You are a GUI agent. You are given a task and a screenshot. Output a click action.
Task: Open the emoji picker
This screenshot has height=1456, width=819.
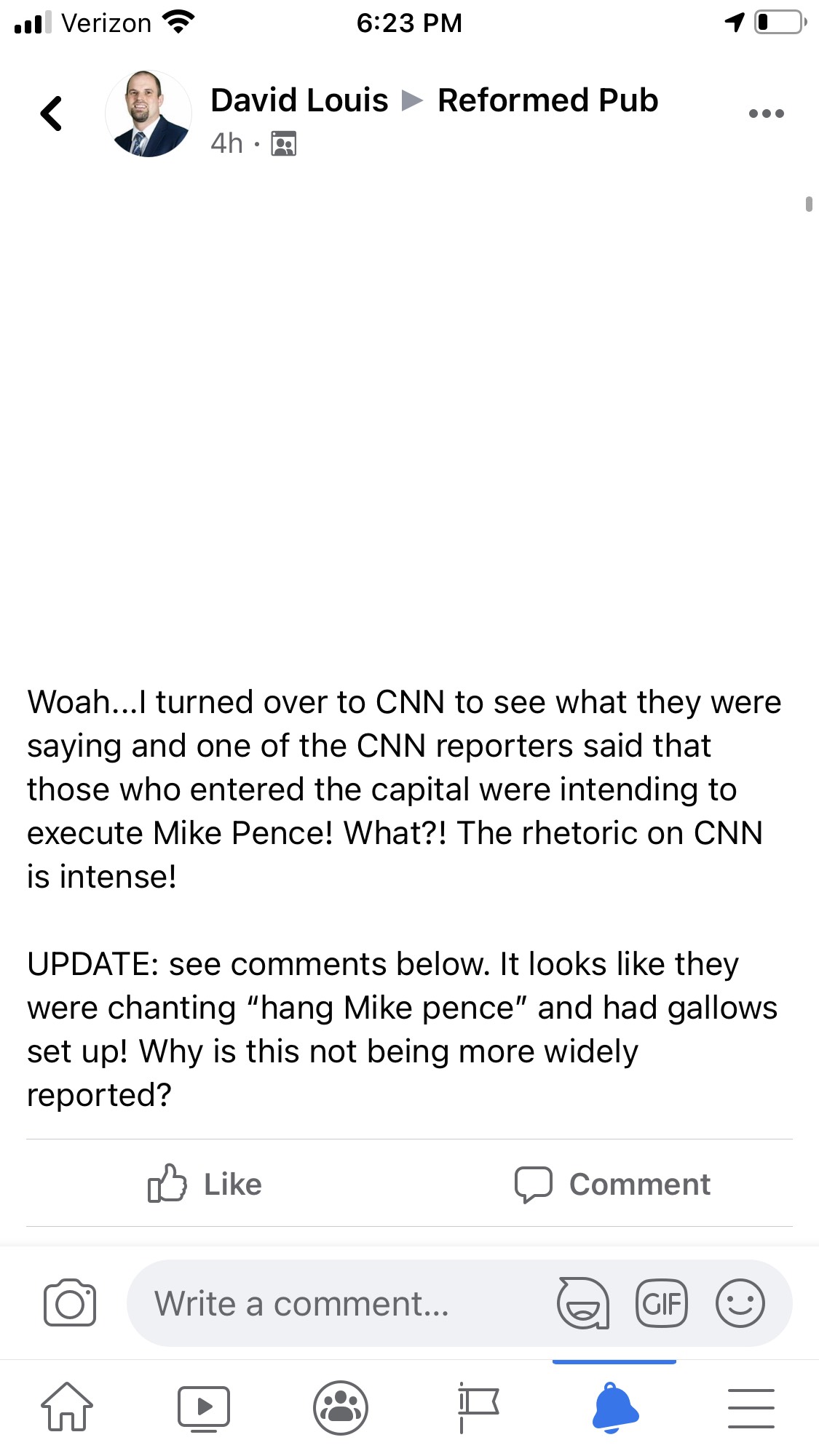tap(740, 1302)
